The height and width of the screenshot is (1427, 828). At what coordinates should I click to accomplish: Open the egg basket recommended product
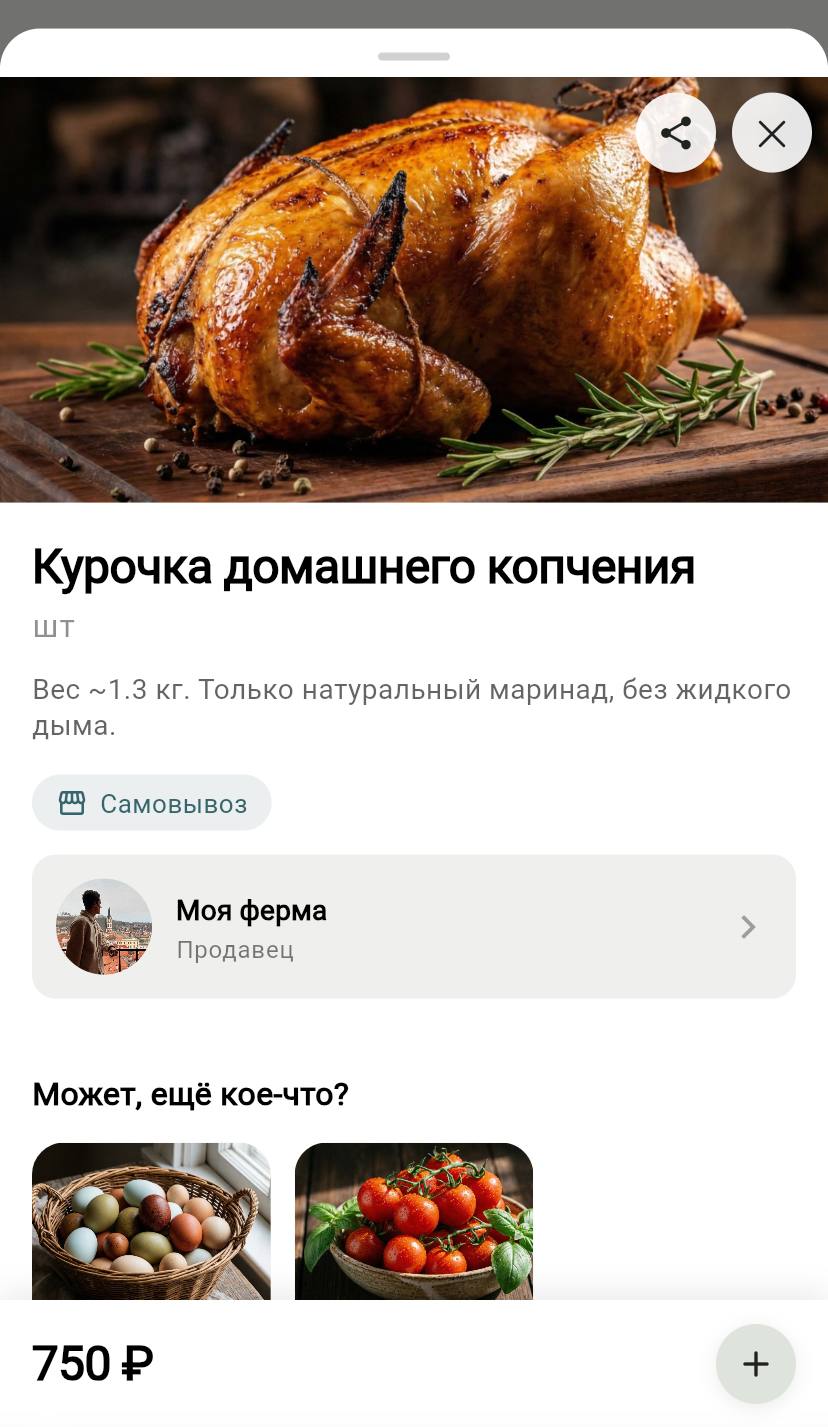pyautogui.click(x=151, y=1221)
